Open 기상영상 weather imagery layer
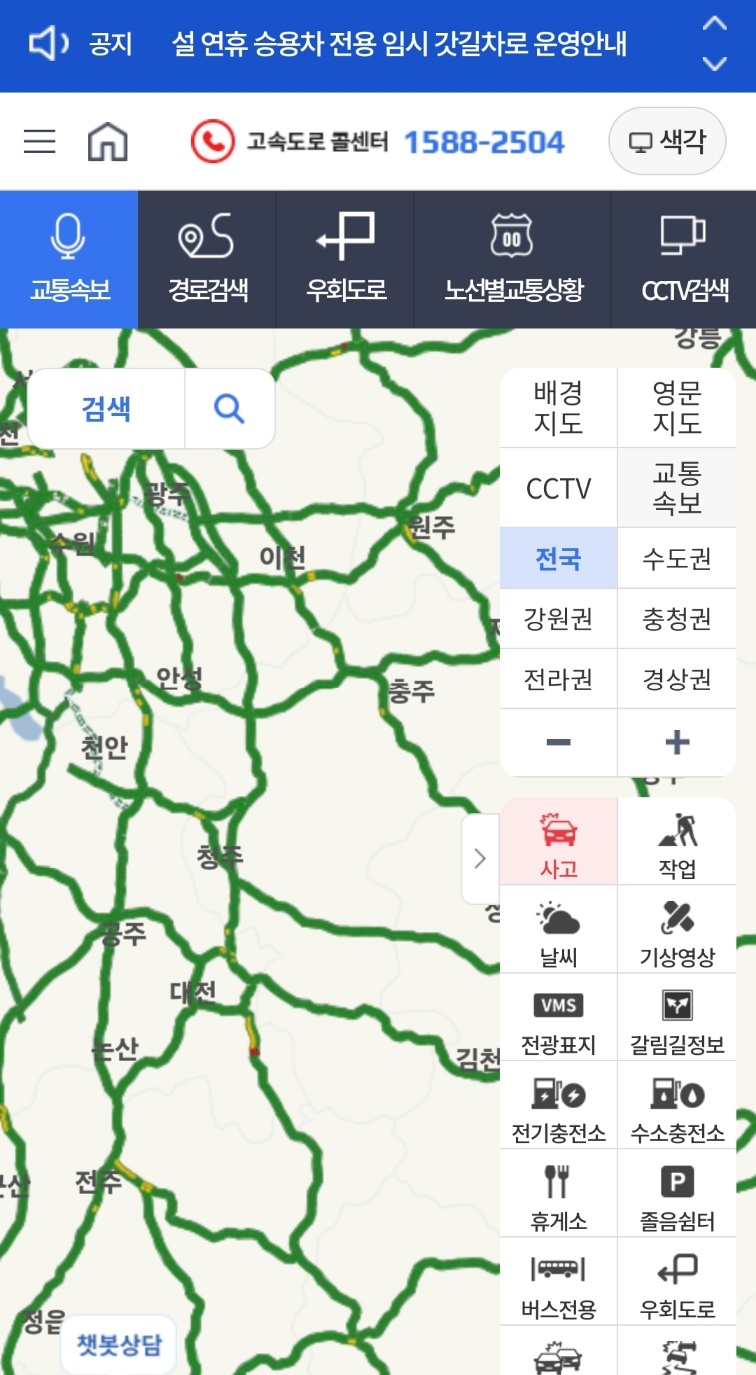Image resolution: width=756 pixels, height=1375 pixels. click(677, 929)
